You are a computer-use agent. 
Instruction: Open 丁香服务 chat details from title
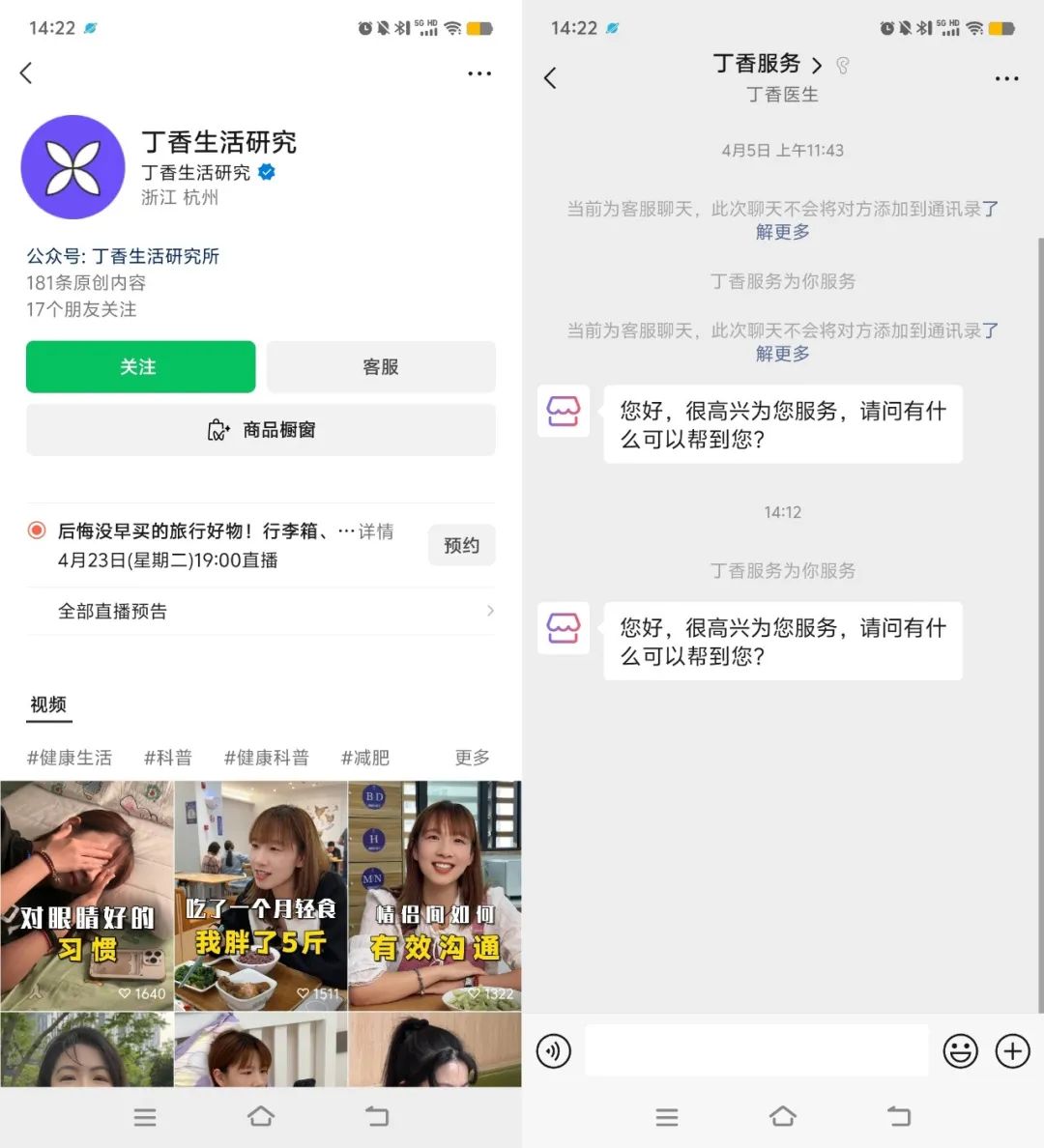click(x=768, y=65)
